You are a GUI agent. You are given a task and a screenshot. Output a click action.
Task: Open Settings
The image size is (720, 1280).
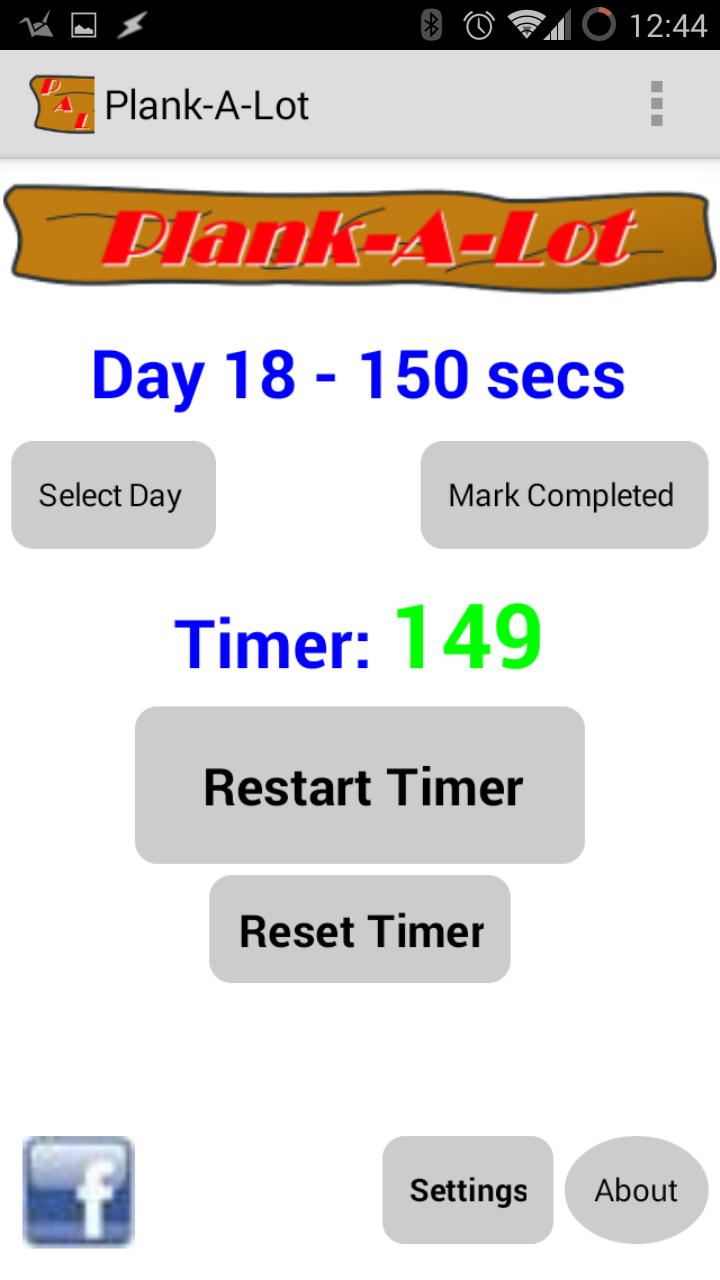468,1190
